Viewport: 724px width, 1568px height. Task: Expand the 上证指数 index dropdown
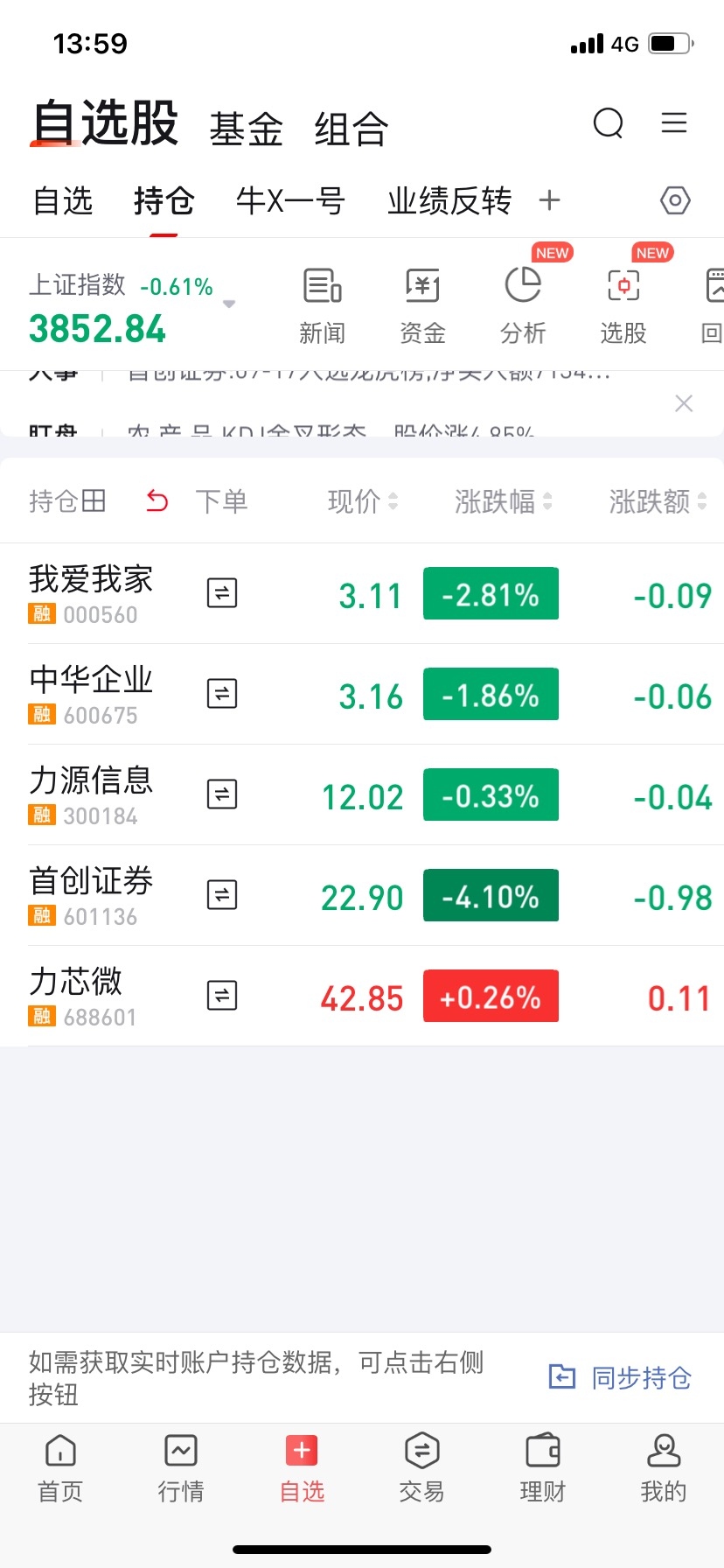[229, 304]
